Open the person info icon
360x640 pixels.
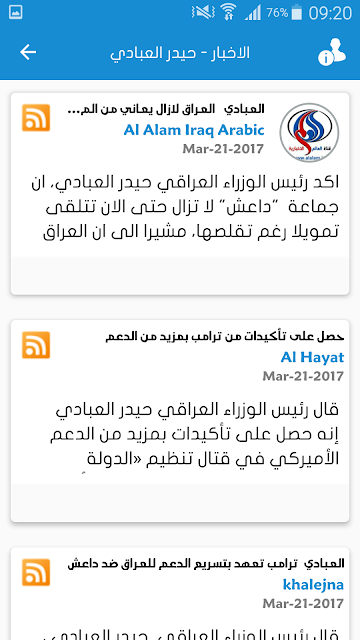[332, 52]
